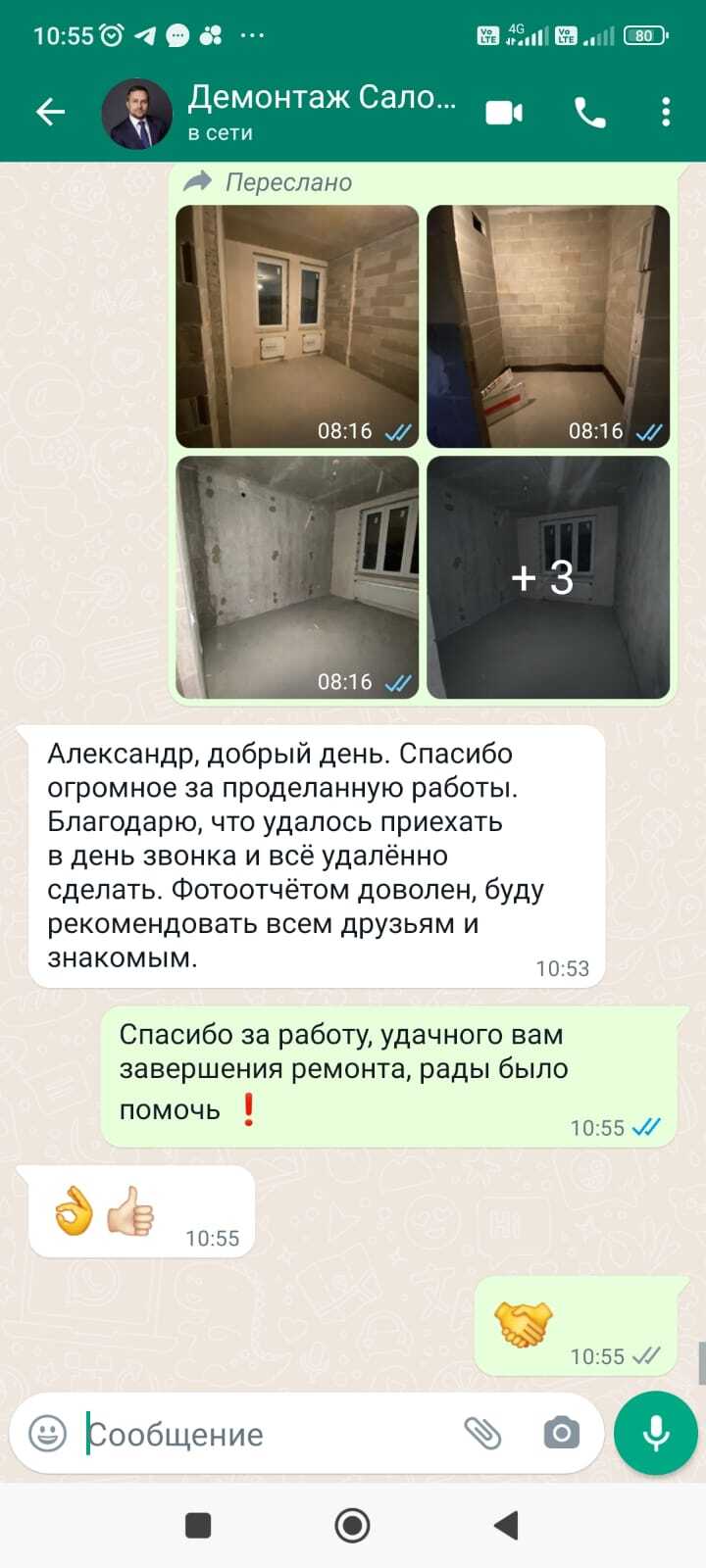Open the camera from the message bar
The width and height of the screenshot is (706, 1568).
pyautogui.click(x=561, y=1434)
